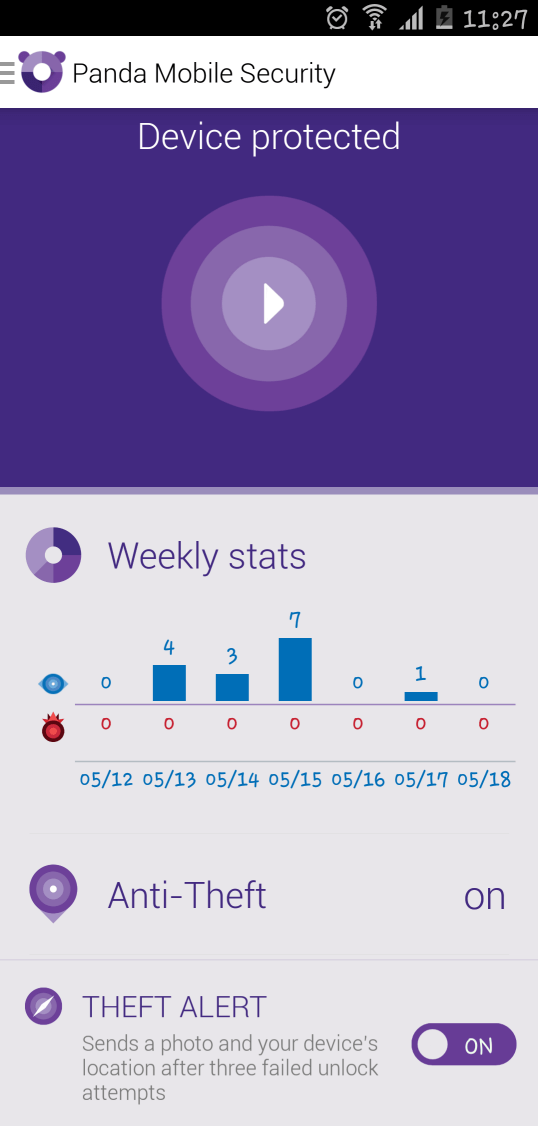Open the Anti-Theft section

tap(269, 895)
